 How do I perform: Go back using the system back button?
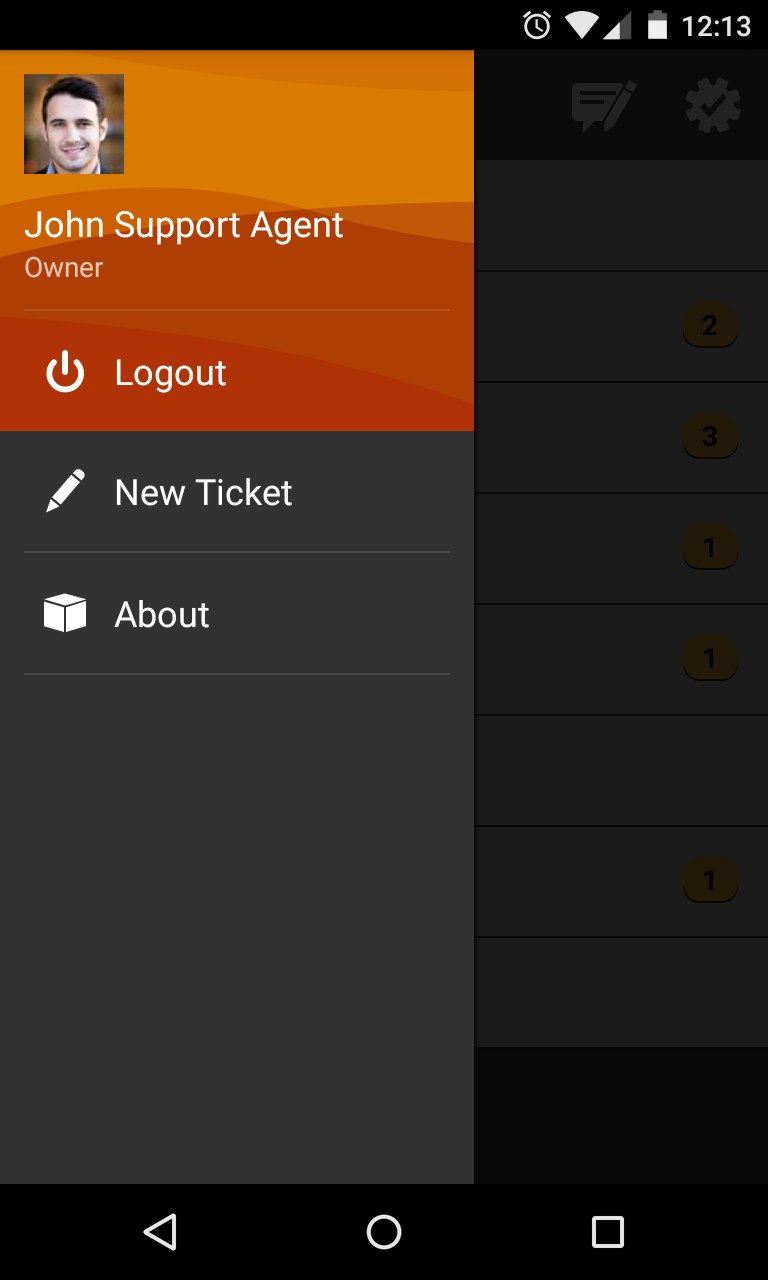[x=160, y=1232]
